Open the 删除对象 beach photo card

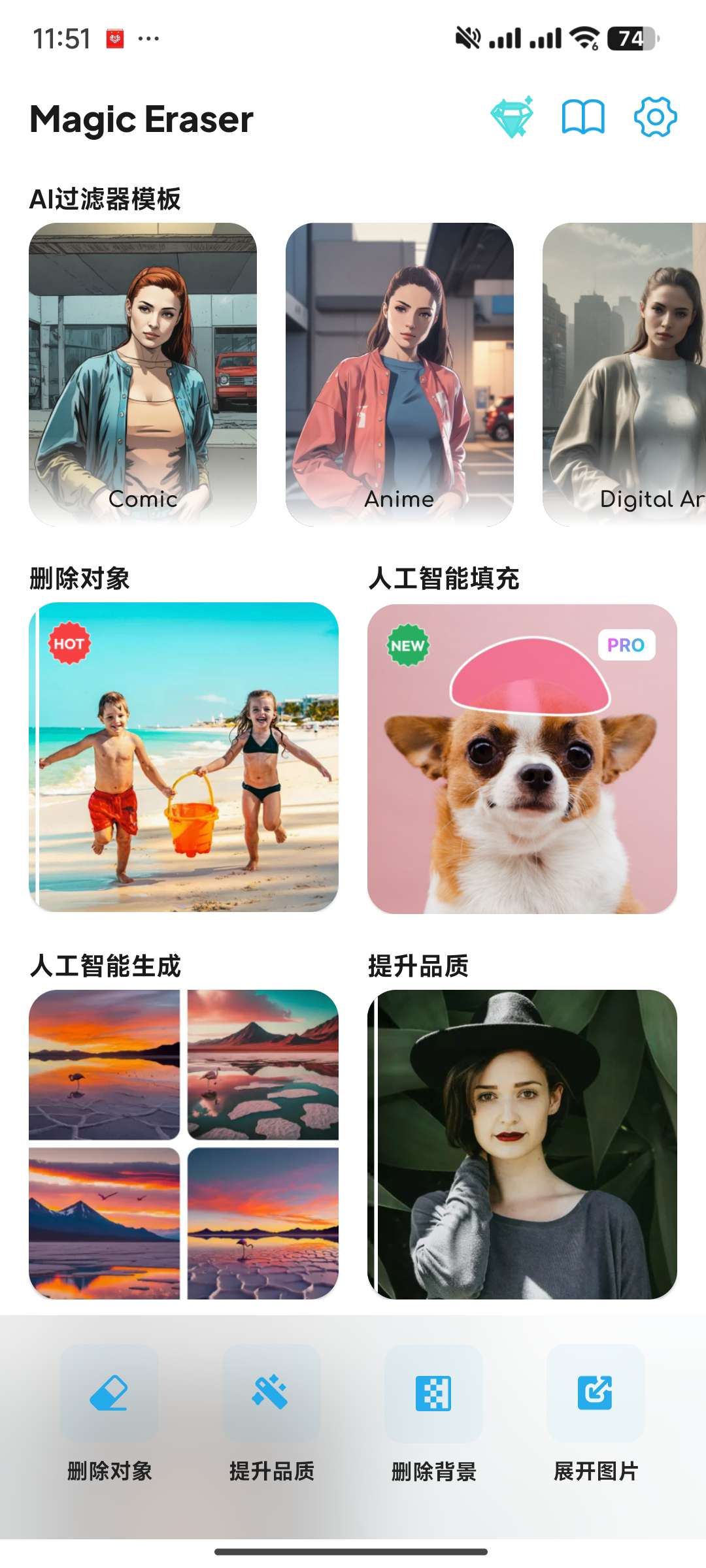tap(184, 757)
